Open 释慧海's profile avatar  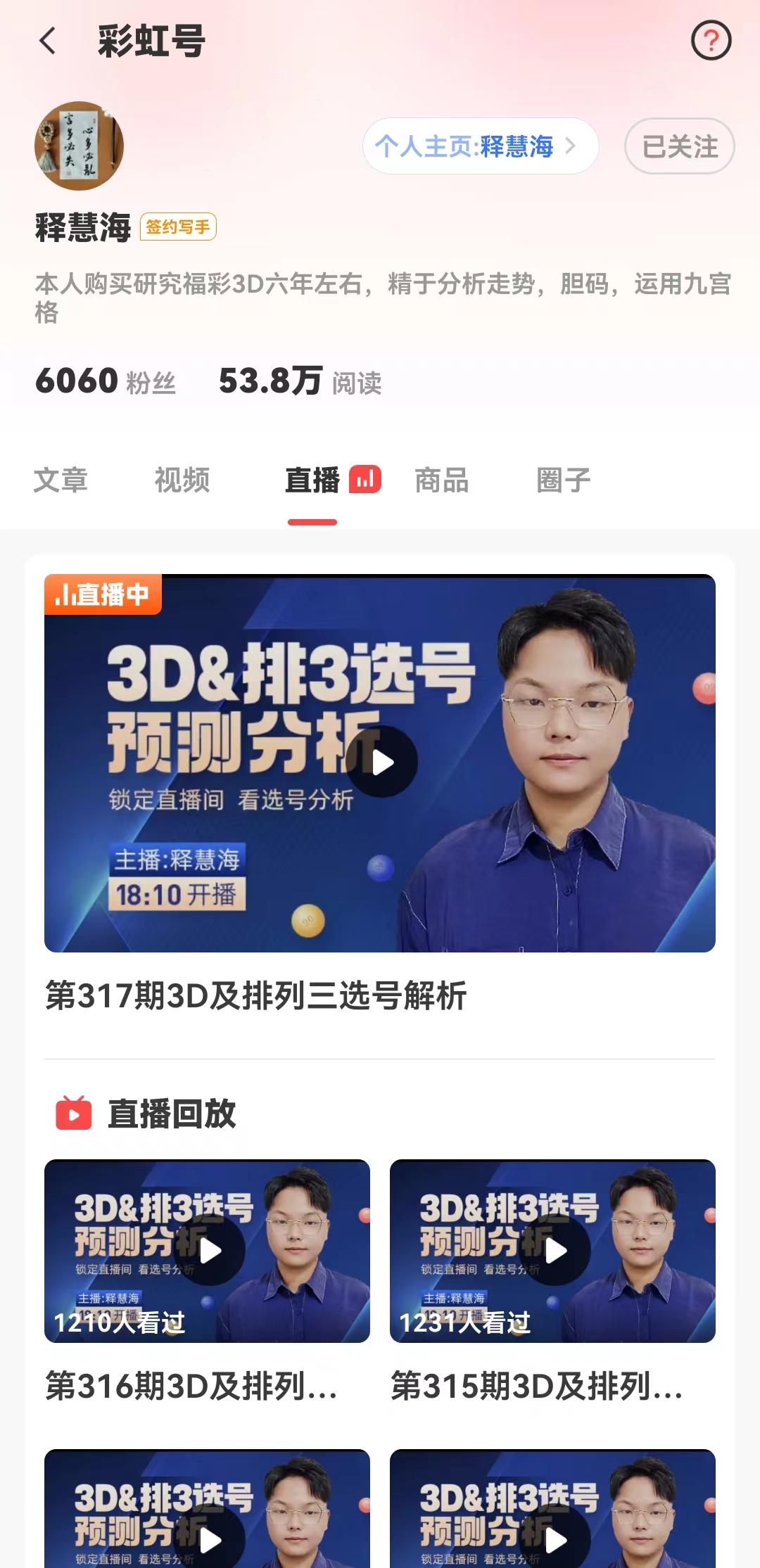(x=79, y=146)
